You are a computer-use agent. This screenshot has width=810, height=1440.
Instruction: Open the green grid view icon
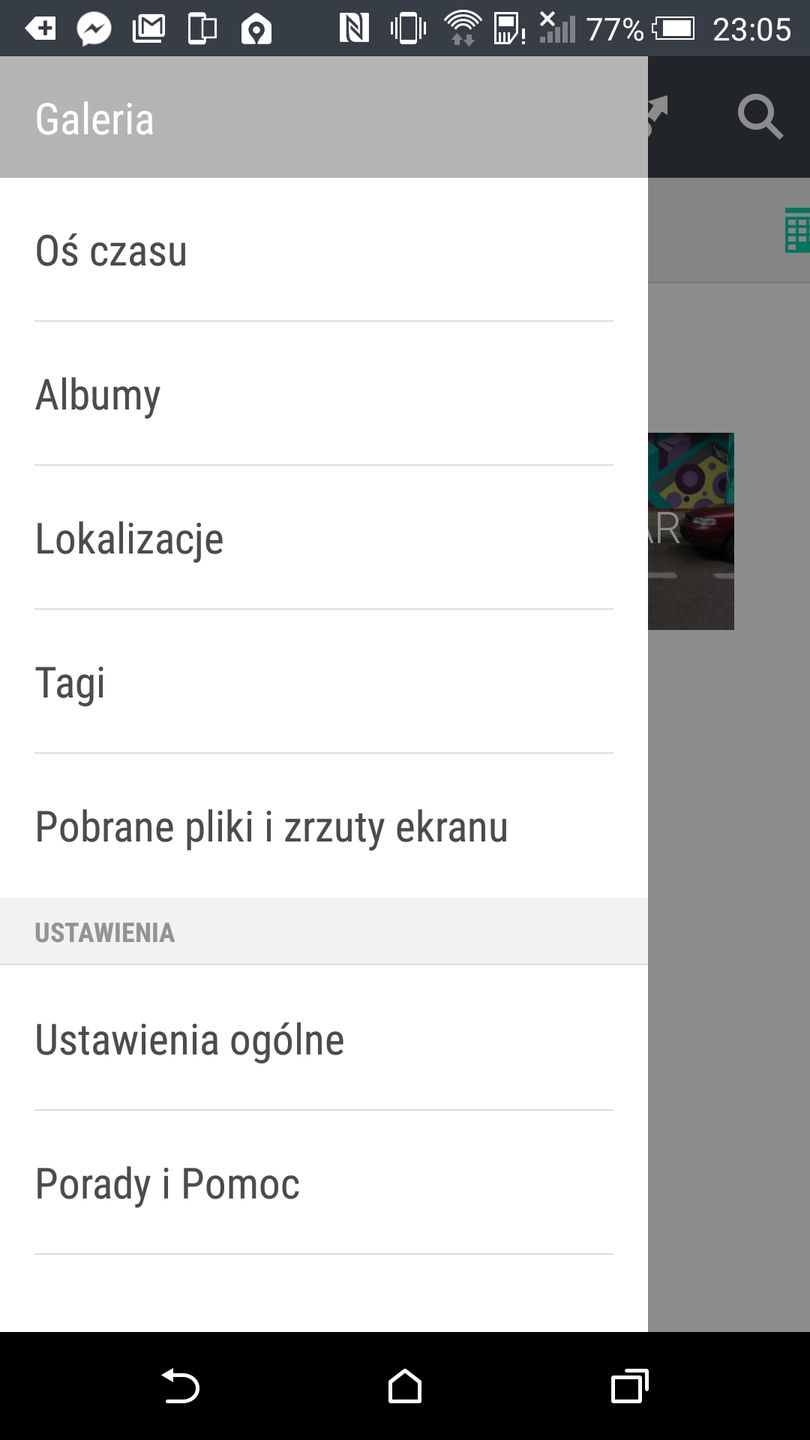click(797, 230)
